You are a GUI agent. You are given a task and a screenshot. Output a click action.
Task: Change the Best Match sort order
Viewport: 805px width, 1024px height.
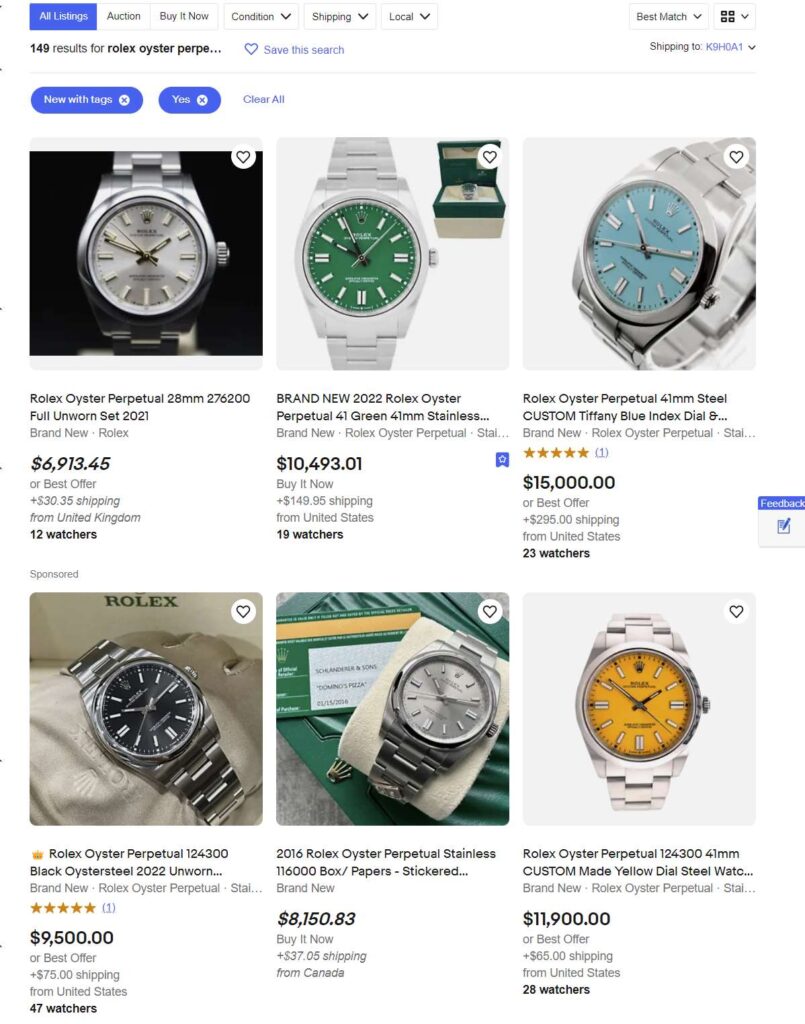point(669,16)
